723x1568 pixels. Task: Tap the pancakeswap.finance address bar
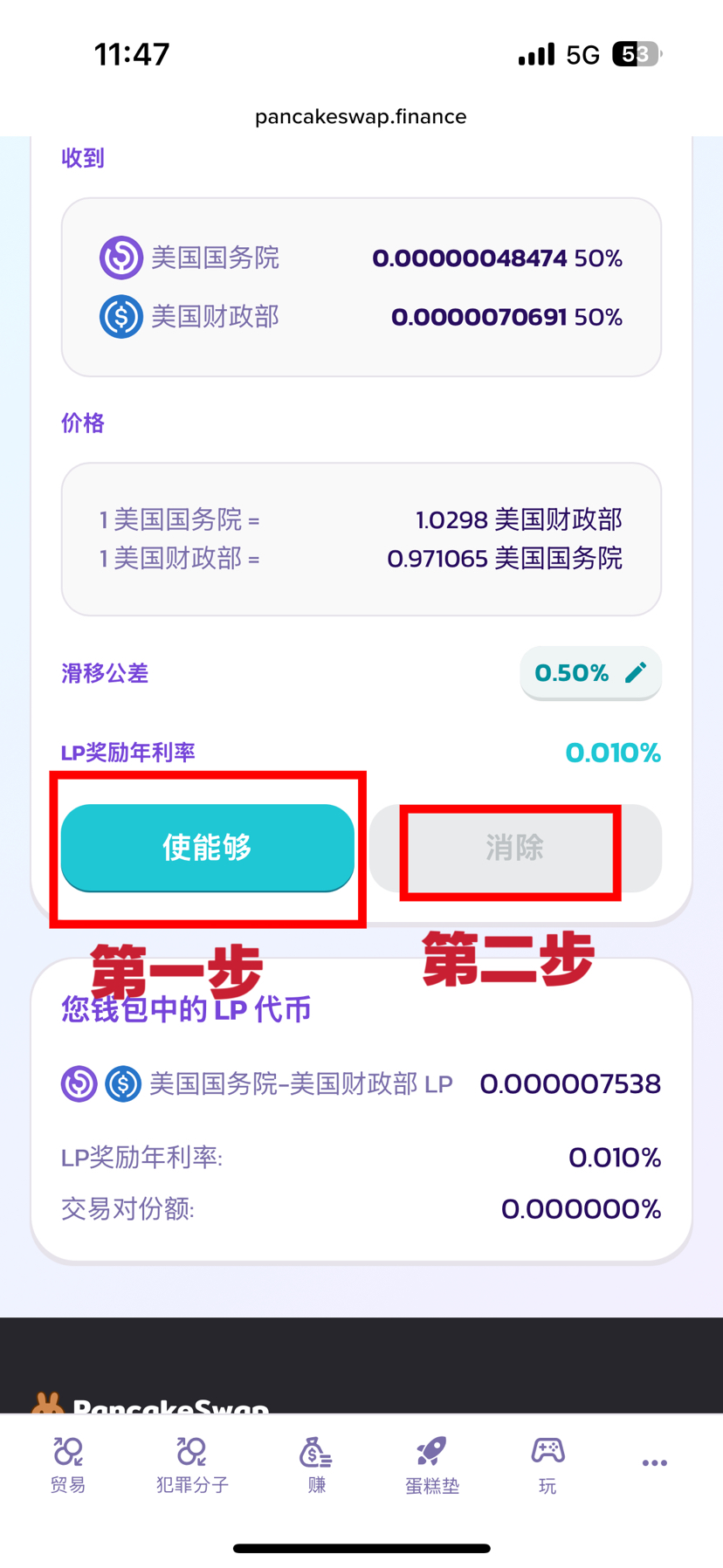pyautogui.click(x=361, y=116)
